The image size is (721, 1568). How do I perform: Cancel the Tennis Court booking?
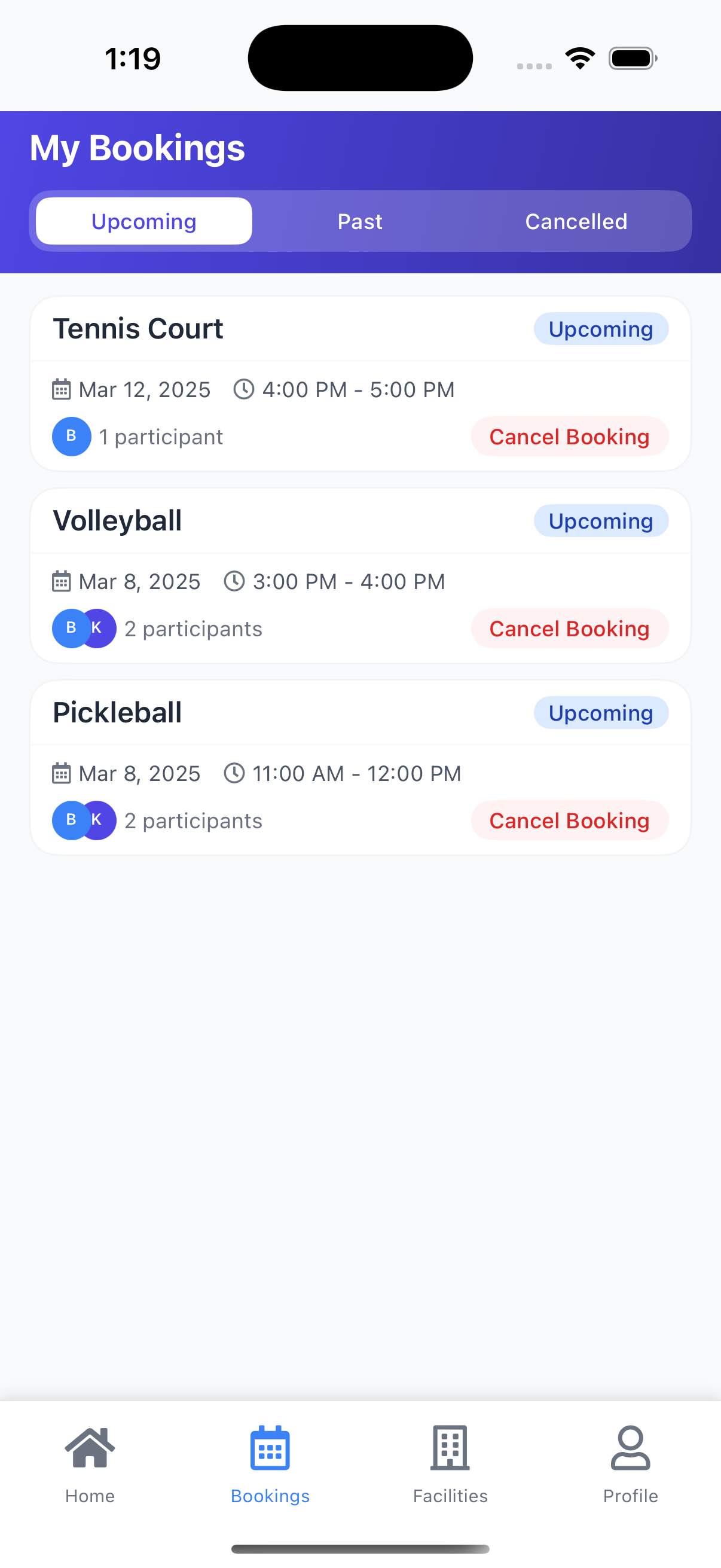click(569, 437)
